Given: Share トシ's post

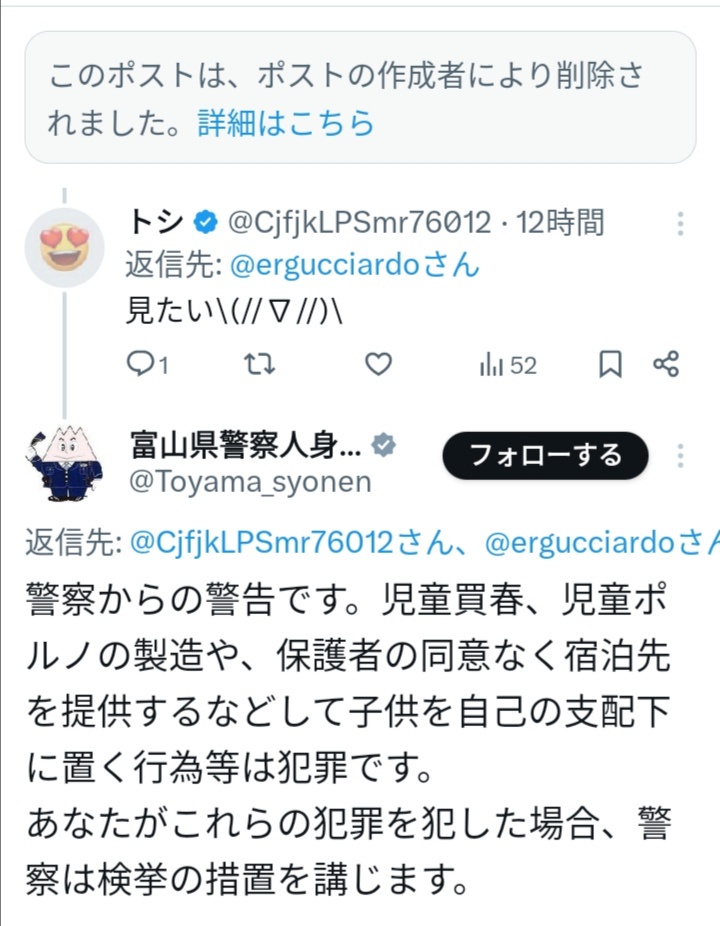Looking at the screenshot, I should tap(666, 366).
